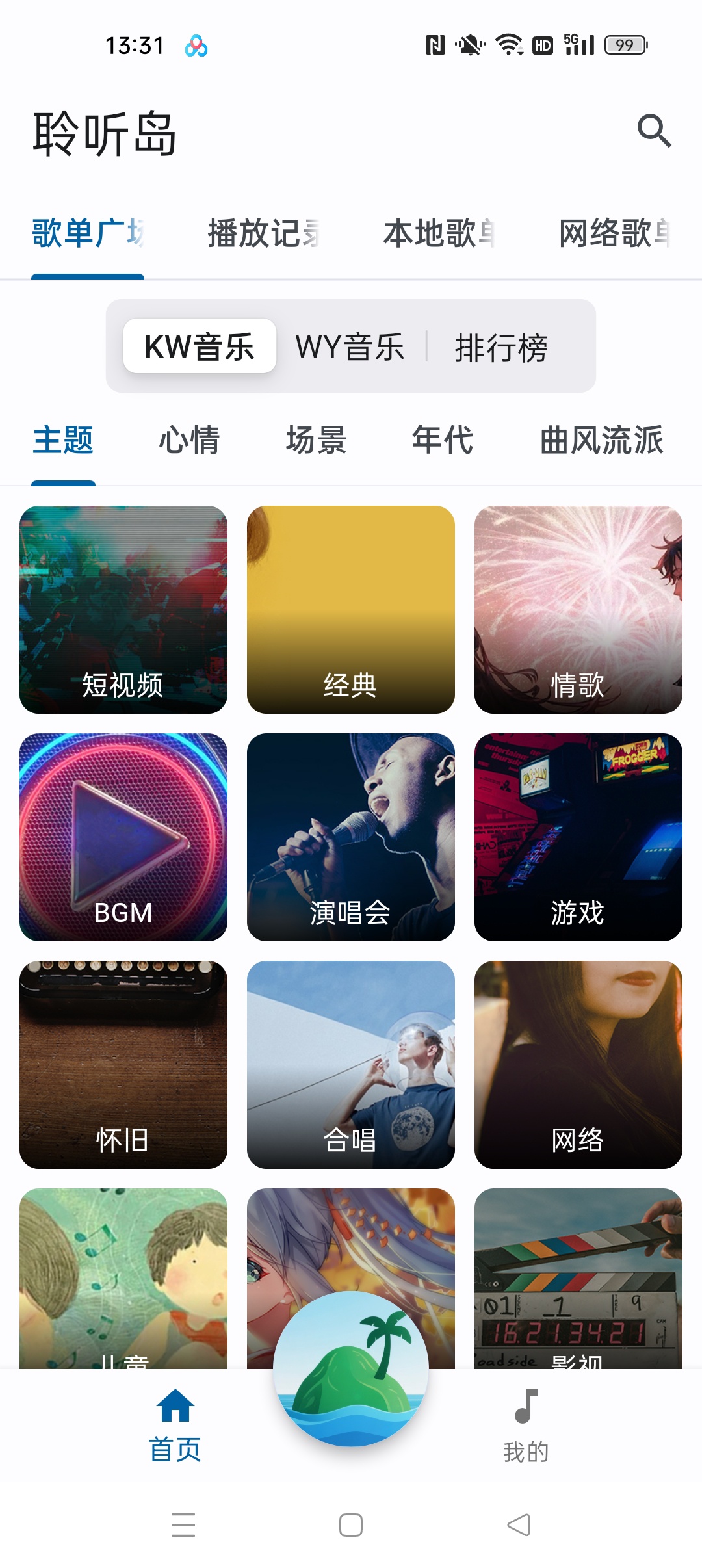Switch to the 网络歌单 tab
Viewport: 702px width, 1568px height.
(x=614, y=233)
